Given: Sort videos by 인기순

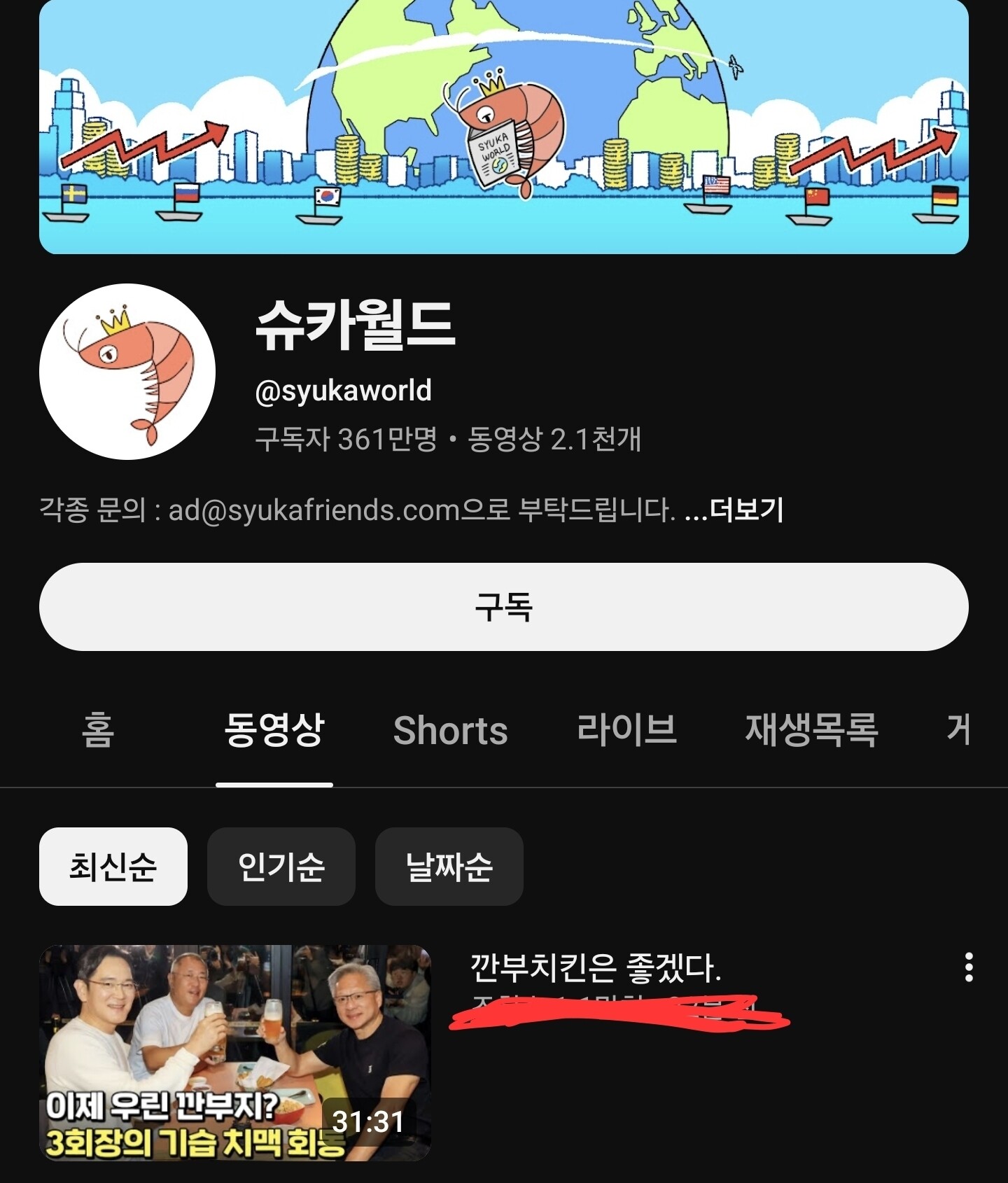Looking at the screenshot, I should point(281,867).
